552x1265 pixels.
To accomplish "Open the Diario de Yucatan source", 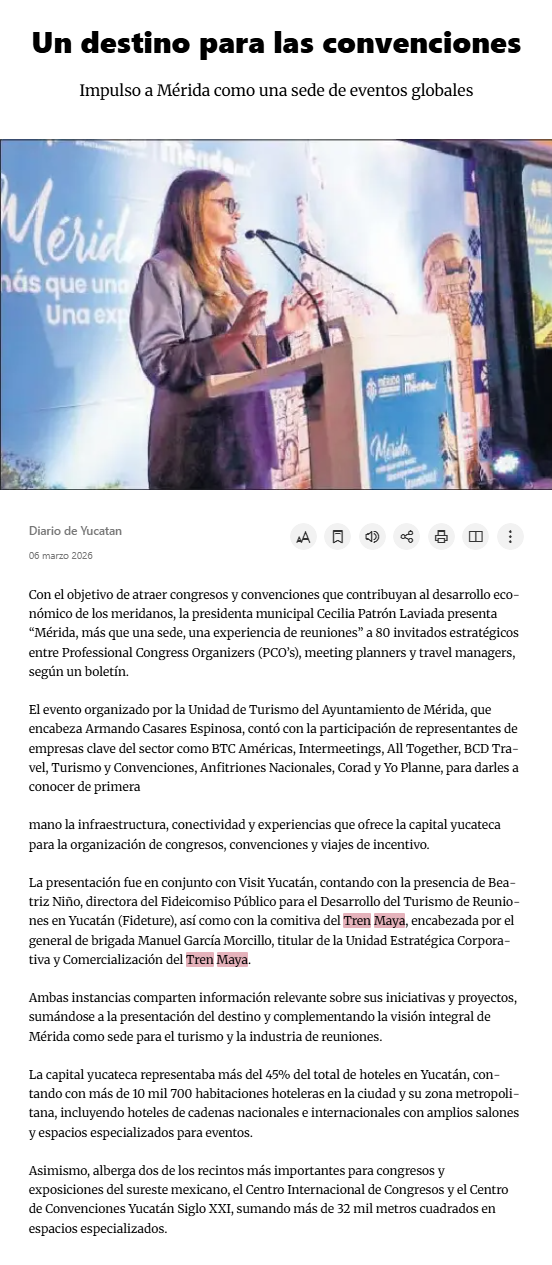I will [x=75, y=531].
